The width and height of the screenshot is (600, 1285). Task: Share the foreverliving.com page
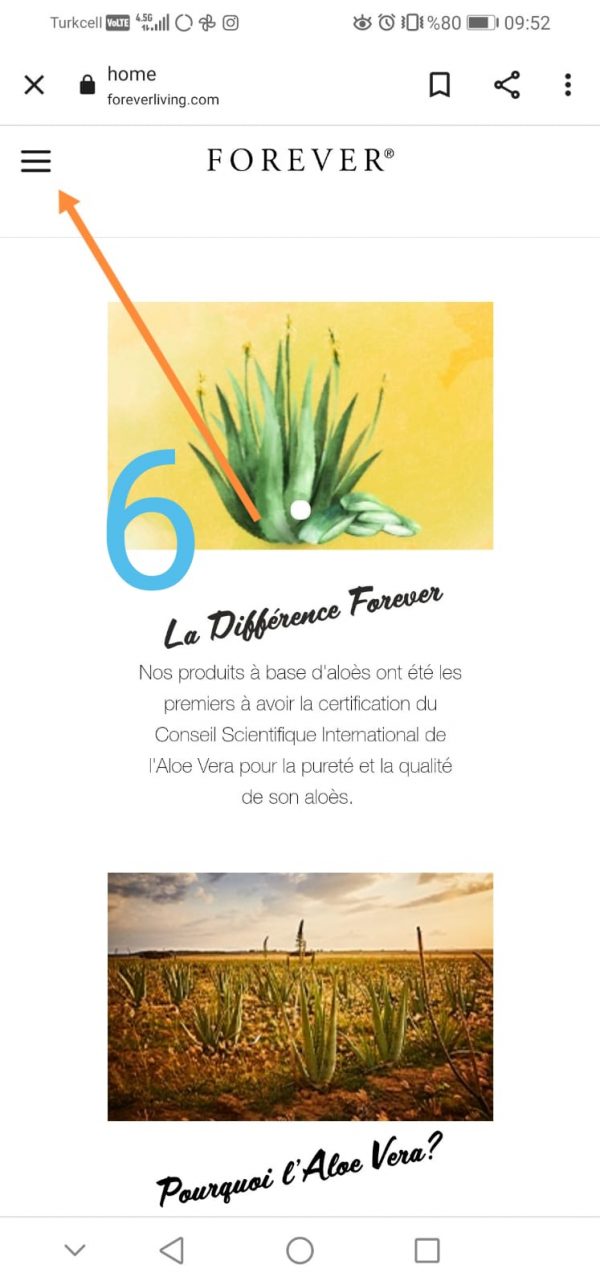pos(507,85)
